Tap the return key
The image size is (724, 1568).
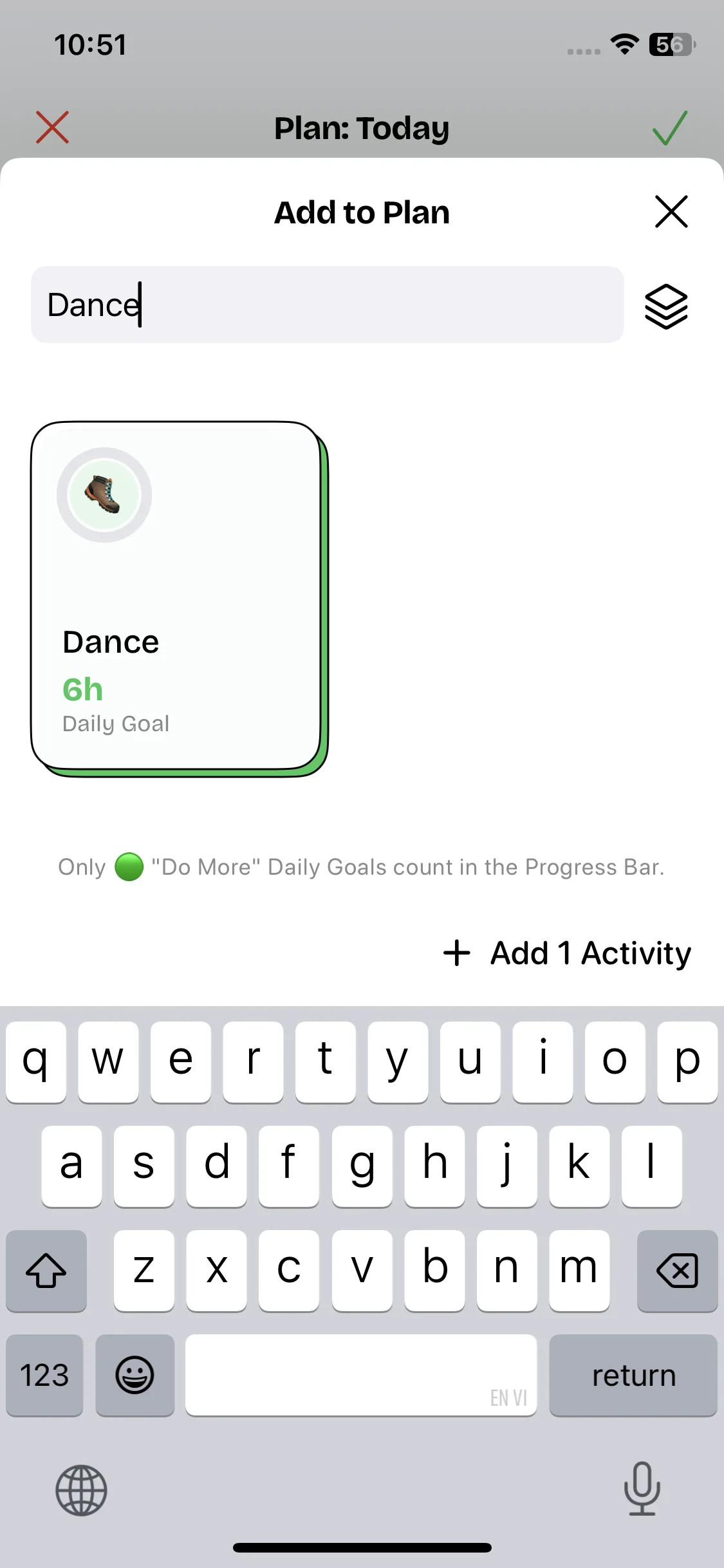point(633,1375)
